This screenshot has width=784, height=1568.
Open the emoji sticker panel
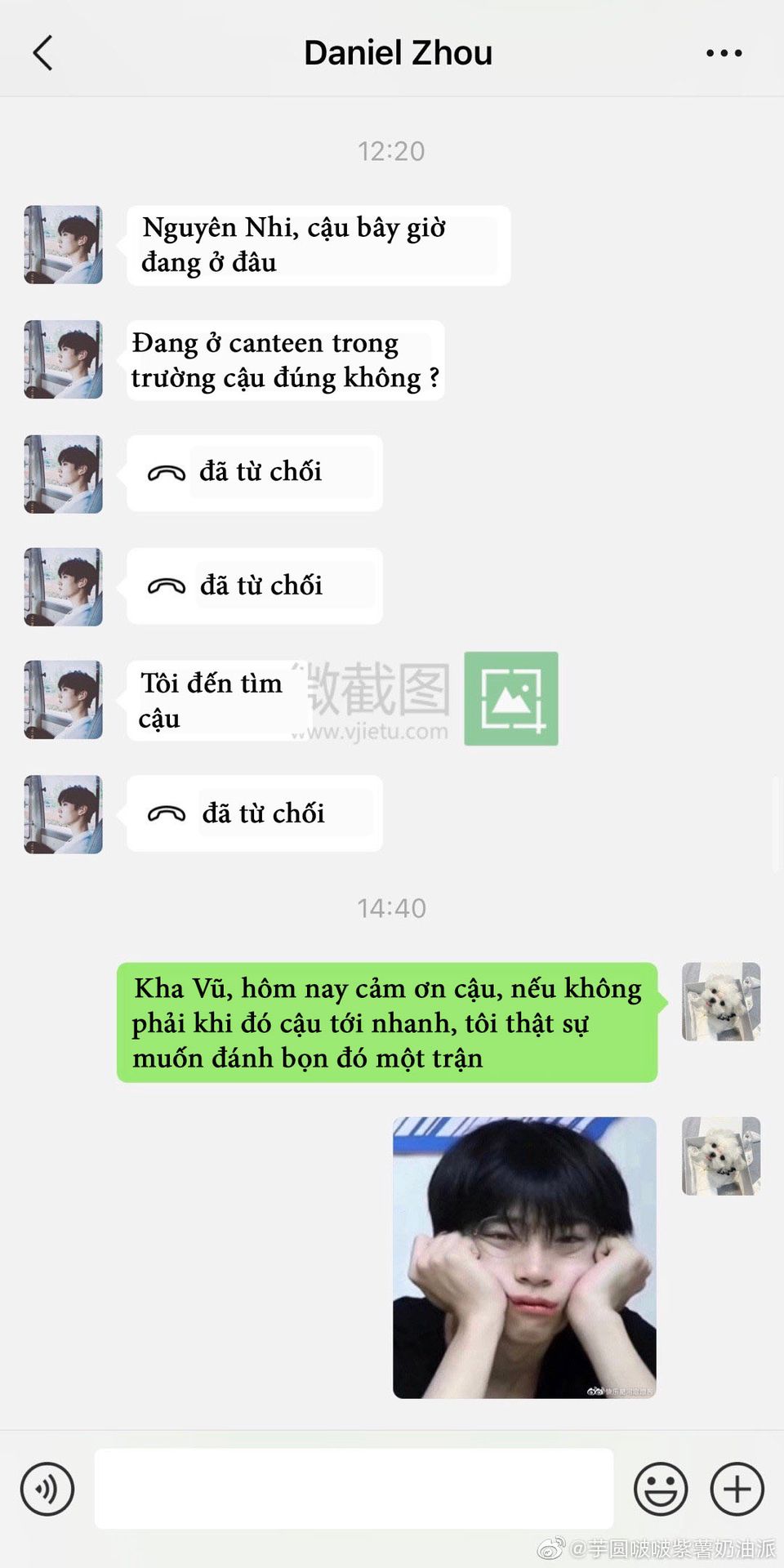point(660,1489)
